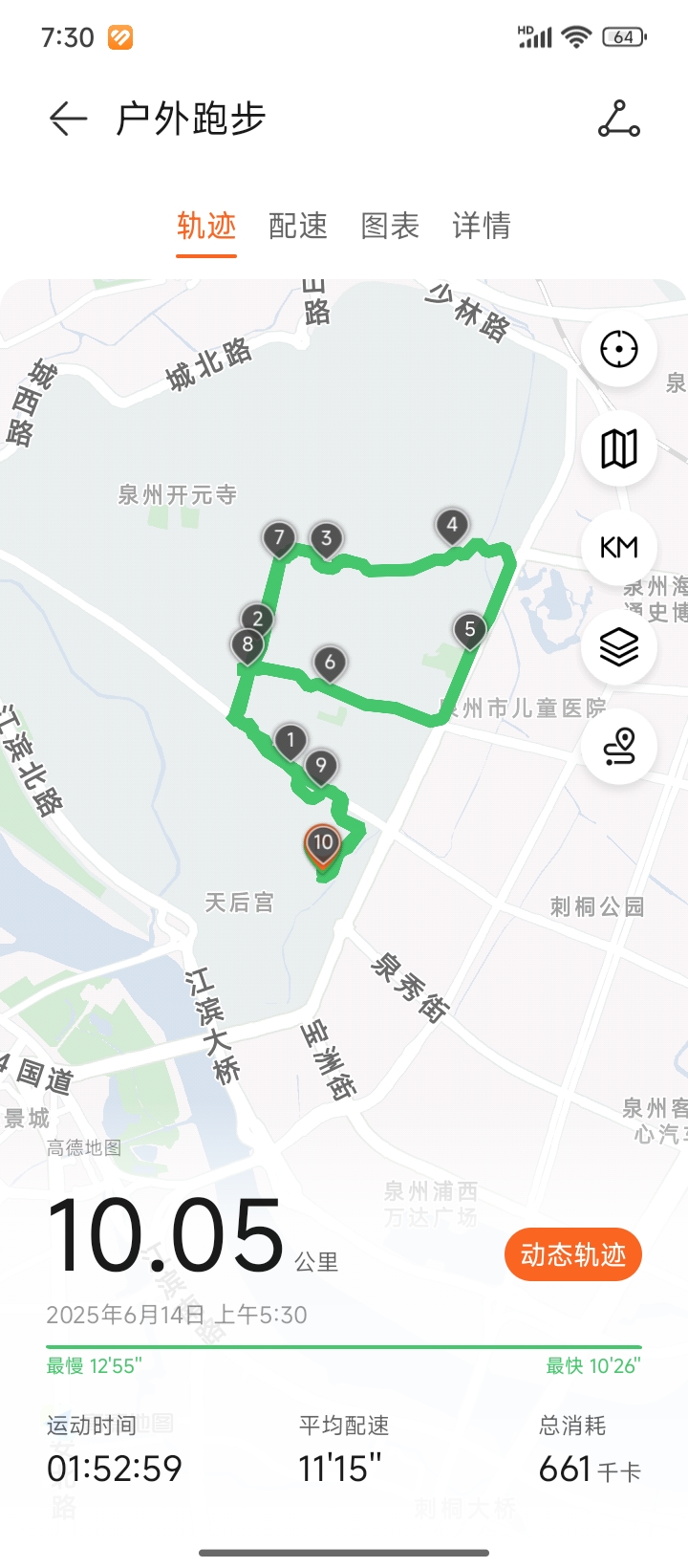Open the 详情 tab
The image size is (688, 1568).
[482, 227]
